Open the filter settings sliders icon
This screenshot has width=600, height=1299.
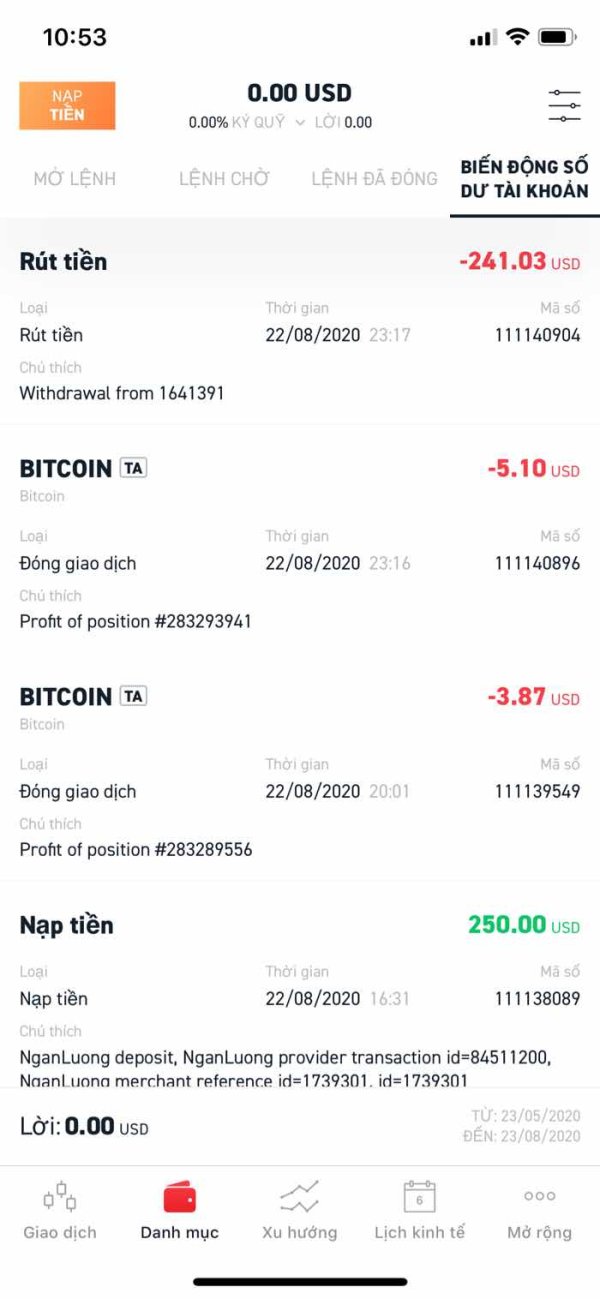tap(564, 105)
